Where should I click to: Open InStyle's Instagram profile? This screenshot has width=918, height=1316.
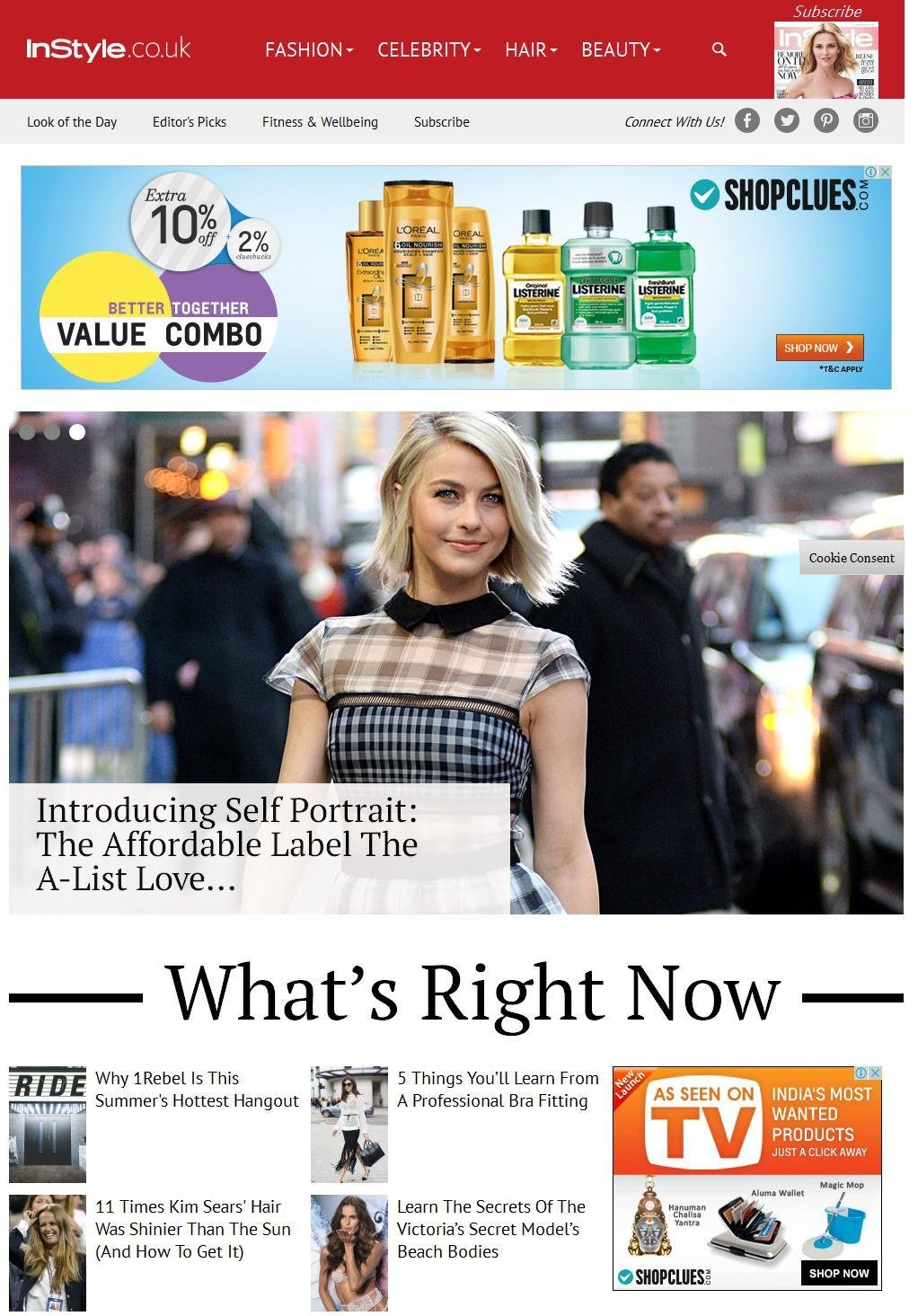pyautogui.click(x=866, y=120)
